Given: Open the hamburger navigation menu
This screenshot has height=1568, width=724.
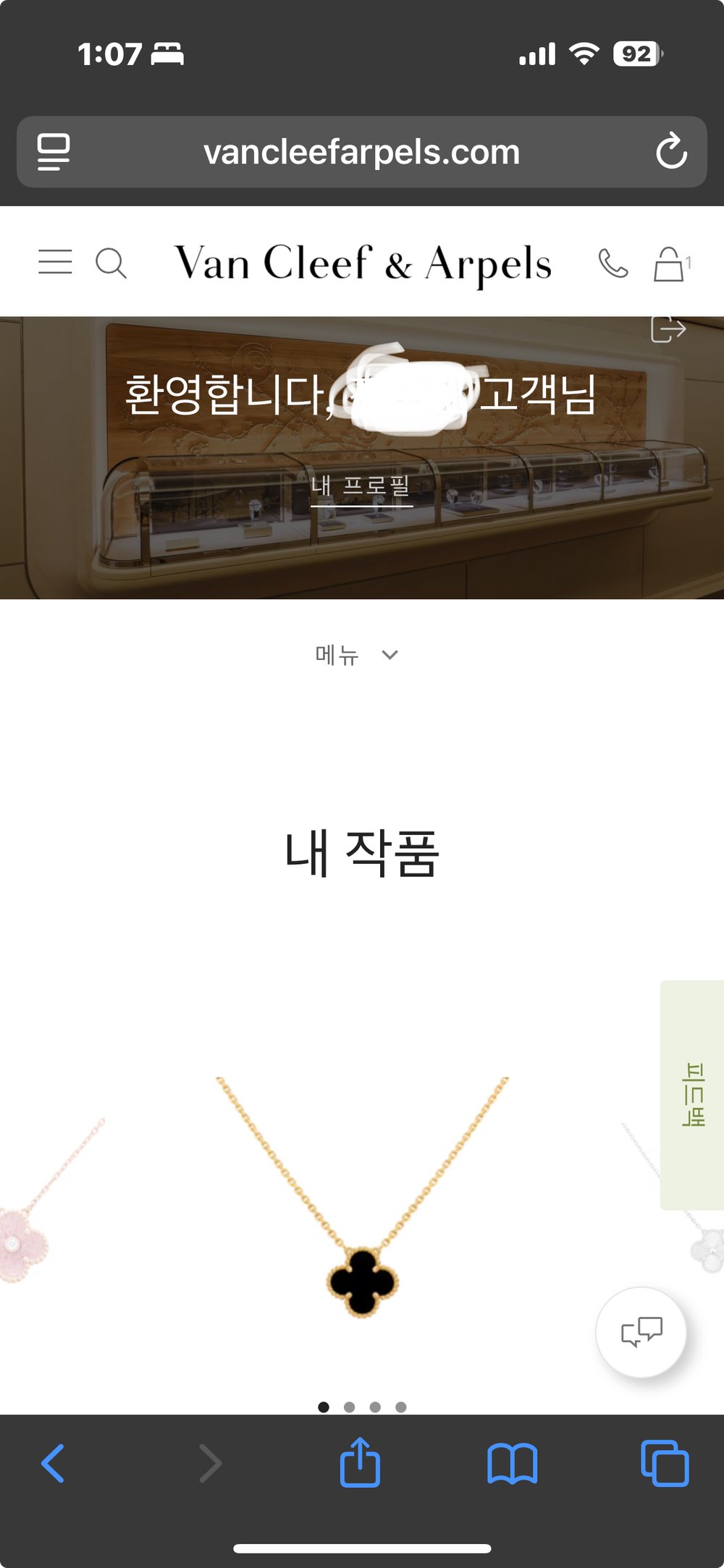Looking at the screenshot, I should click(55, 262).
